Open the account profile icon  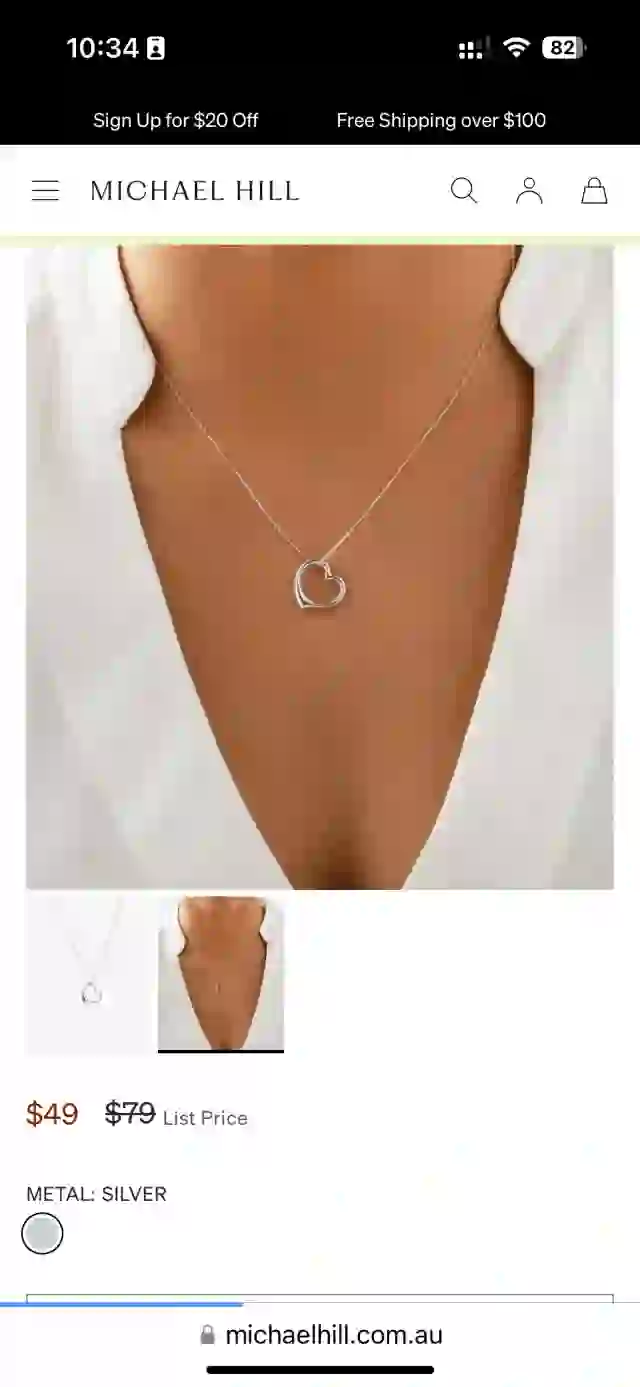point(529,191)
